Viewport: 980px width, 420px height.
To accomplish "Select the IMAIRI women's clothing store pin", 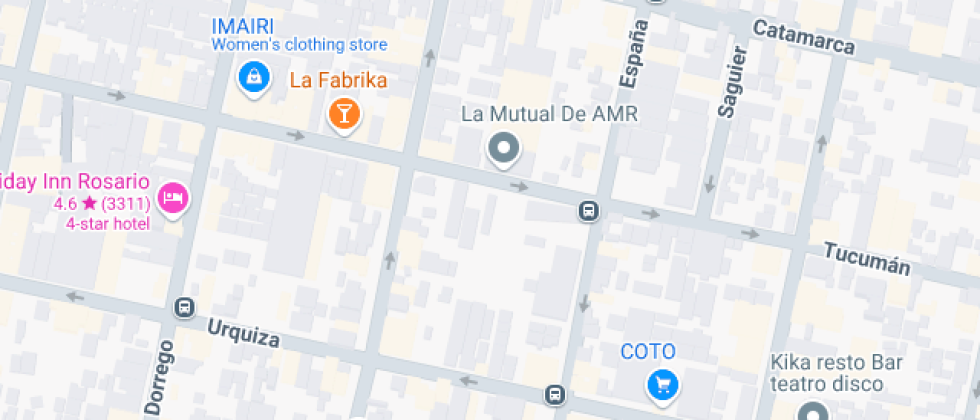I will [255, 75].
